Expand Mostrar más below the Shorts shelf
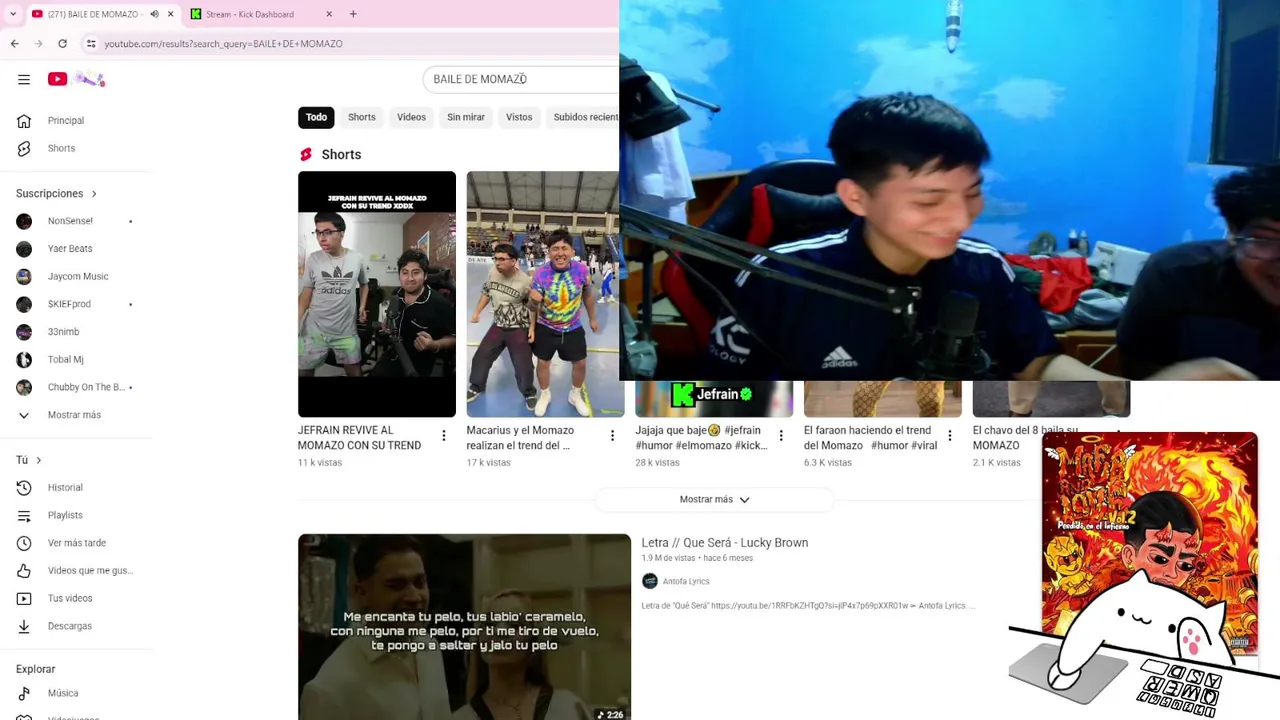This screenshot has height=720, width=1280. click(x=714, y=499)
